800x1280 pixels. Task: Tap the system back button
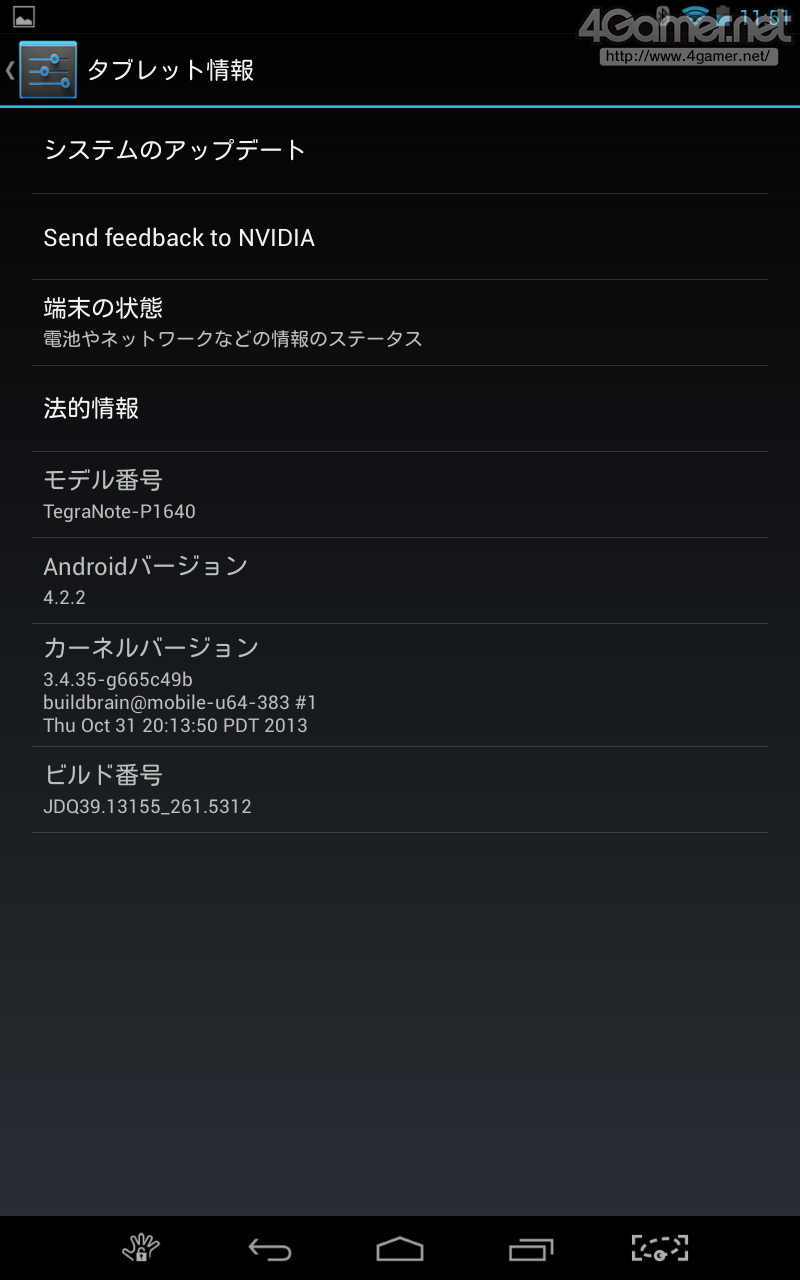click(269, 1248)
